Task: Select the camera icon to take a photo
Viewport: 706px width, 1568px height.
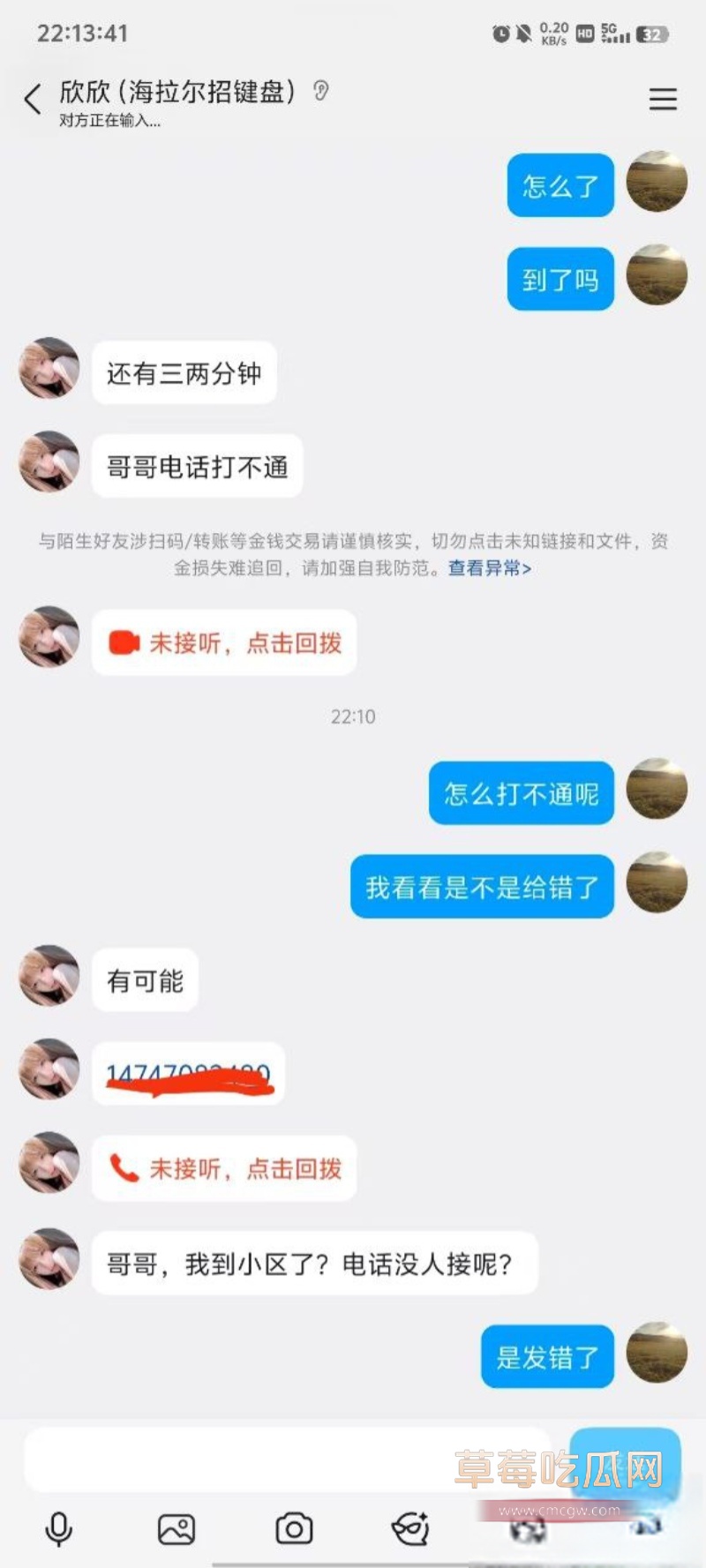Action: [x=294, y=1529]
